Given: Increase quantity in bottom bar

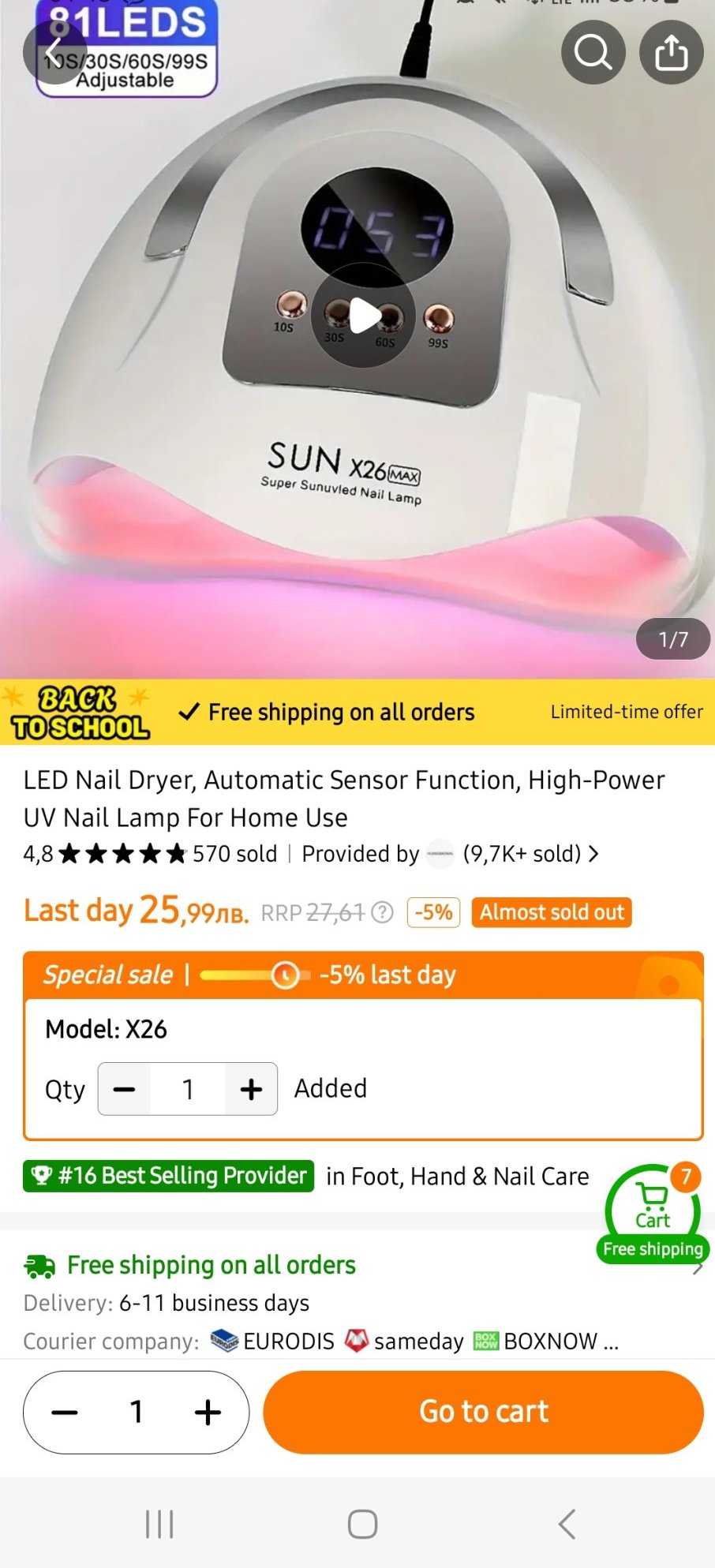Looking at the screenshot, I should point(208,1412).
